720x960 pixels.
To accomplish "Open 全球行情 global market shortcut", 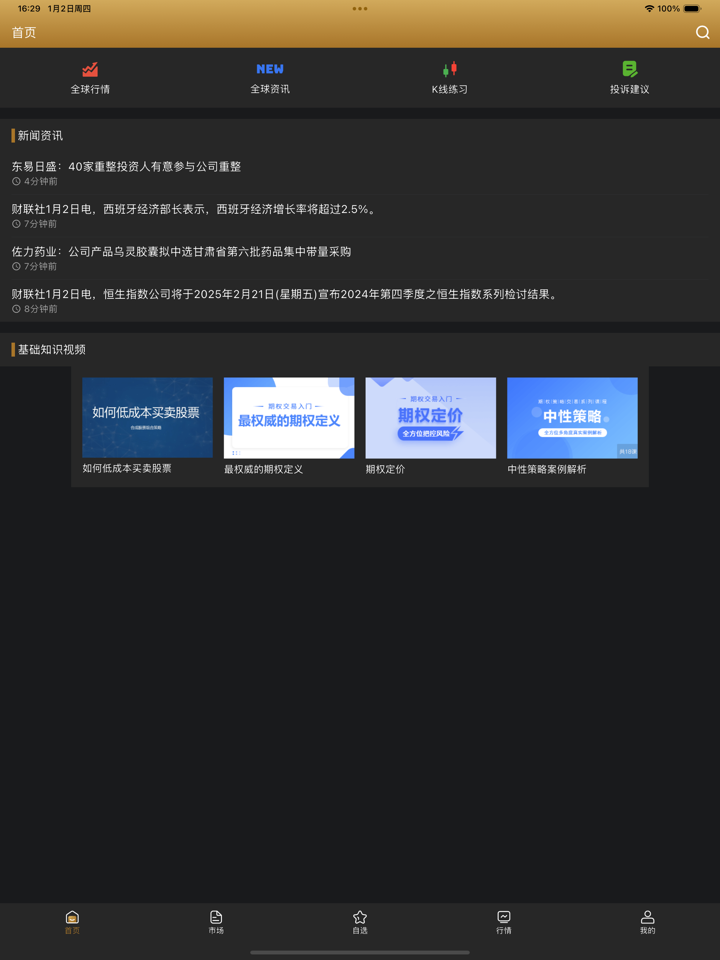I will (90, 77).
